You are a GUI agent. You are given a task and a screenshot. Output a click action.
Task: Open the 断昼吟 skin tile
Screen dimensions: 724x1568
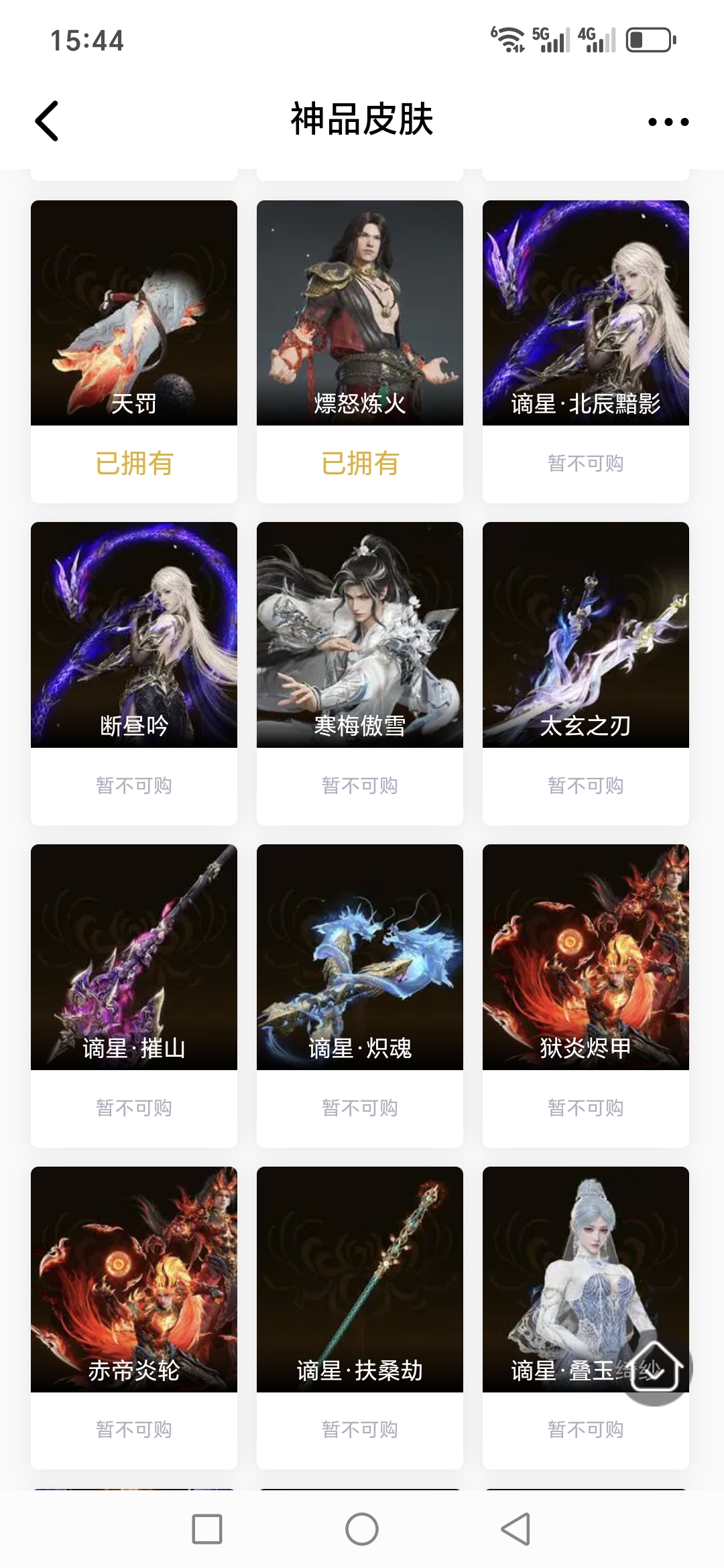133,635
